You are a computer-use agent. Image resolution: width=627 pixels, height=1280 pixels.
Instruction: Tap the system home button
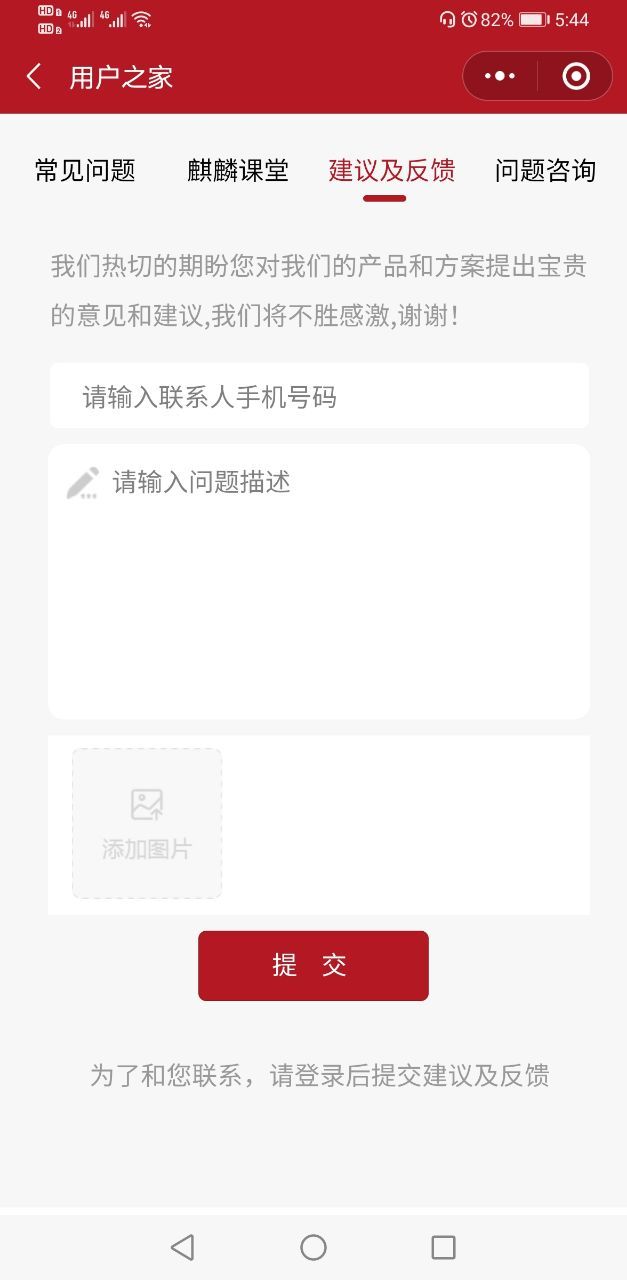pyautogui.click(x=313, y=1247)
